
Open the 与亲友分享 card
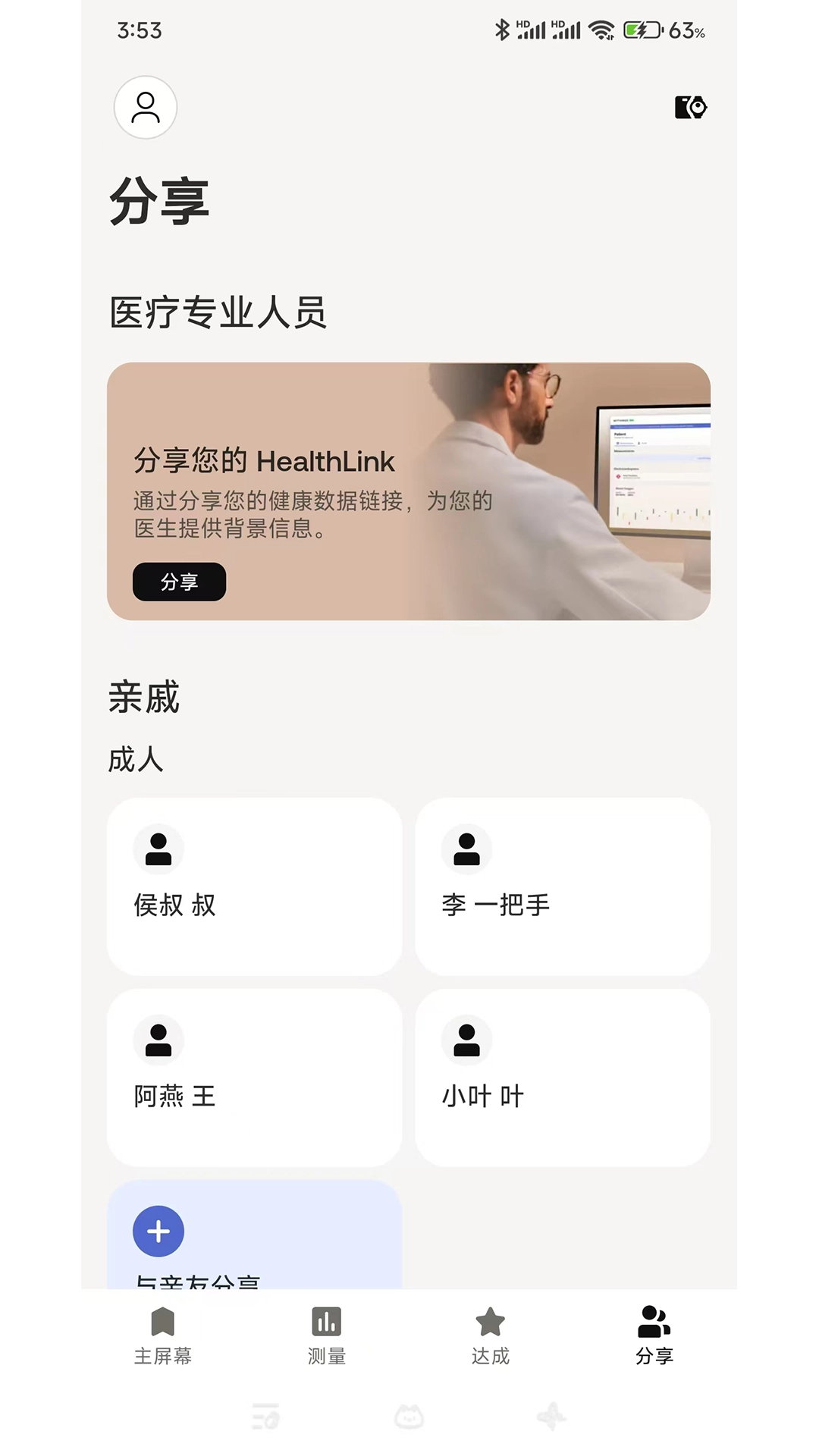point(254,1236)
